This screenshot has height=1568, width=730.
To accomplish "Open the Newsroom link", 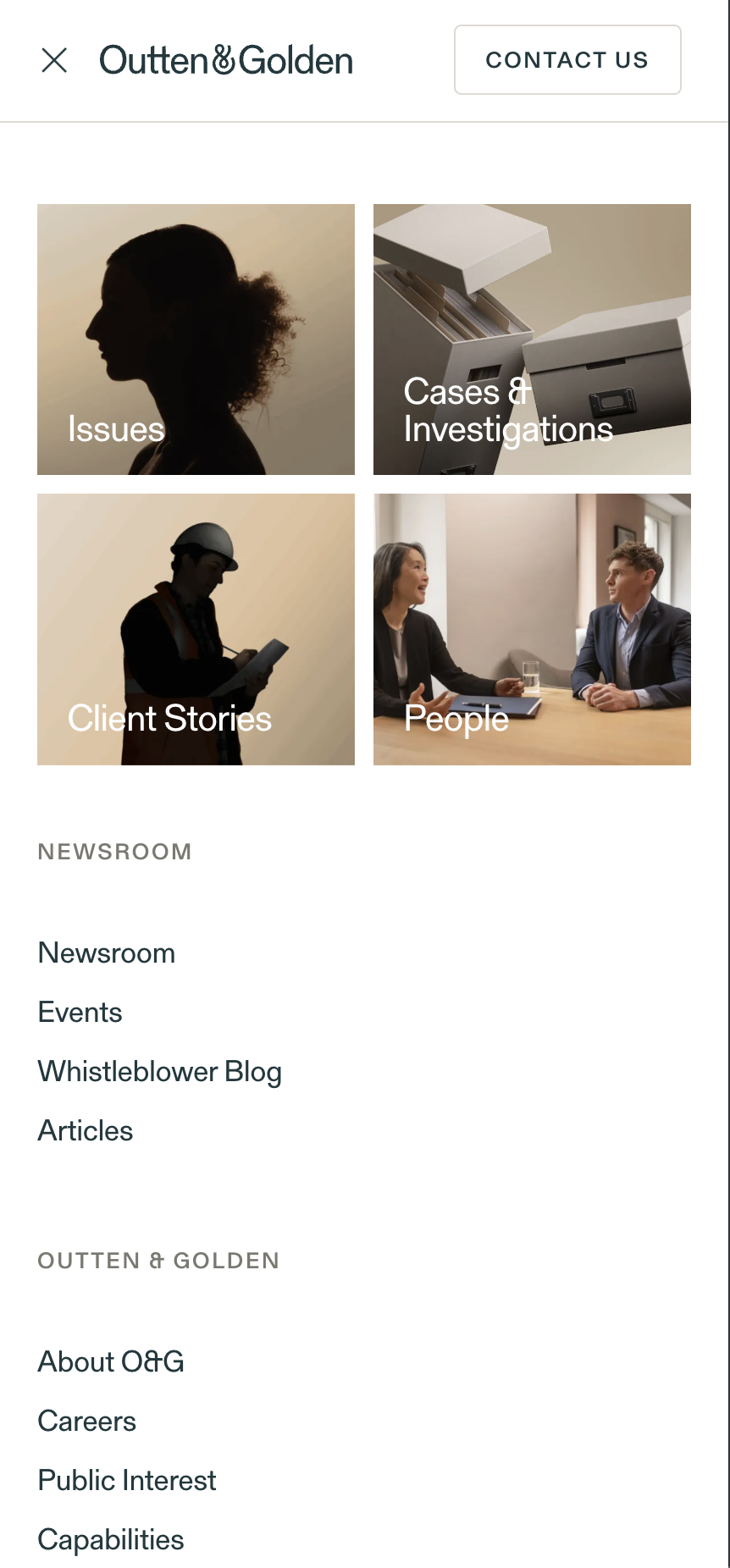I will pyautogui.click(x=107, y=953).
